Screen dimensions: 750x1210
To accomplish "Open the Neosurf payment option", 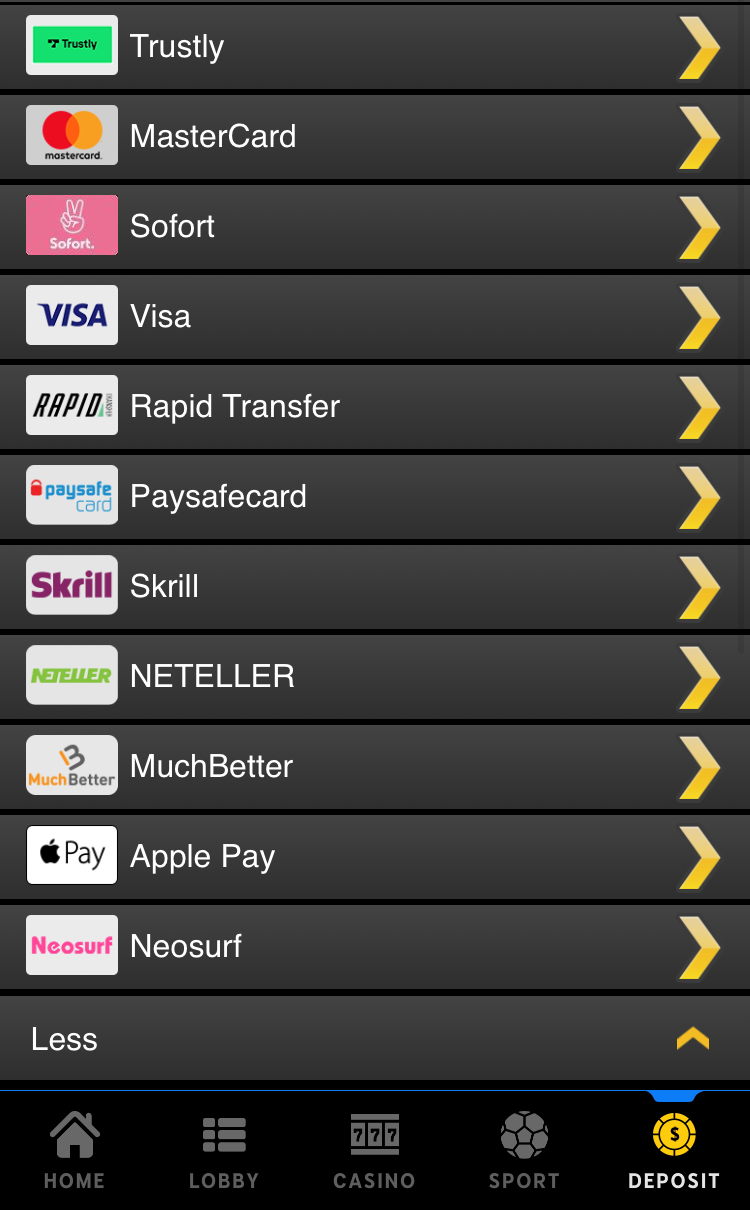I will coord(375,946).
